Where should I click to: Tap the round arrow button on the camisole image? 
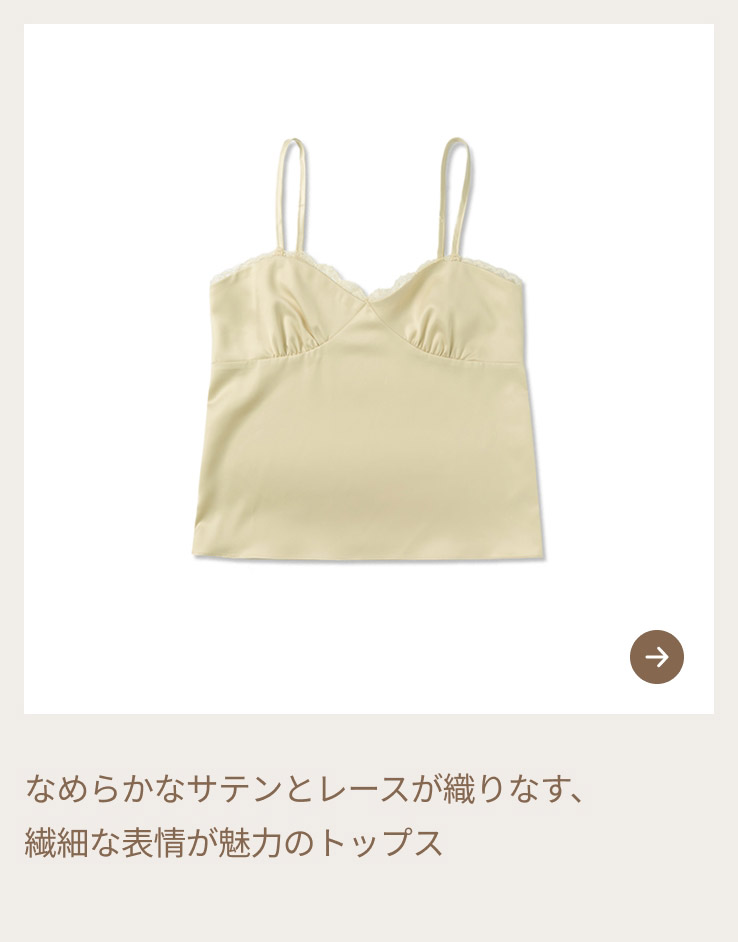[x=657, y=657]
